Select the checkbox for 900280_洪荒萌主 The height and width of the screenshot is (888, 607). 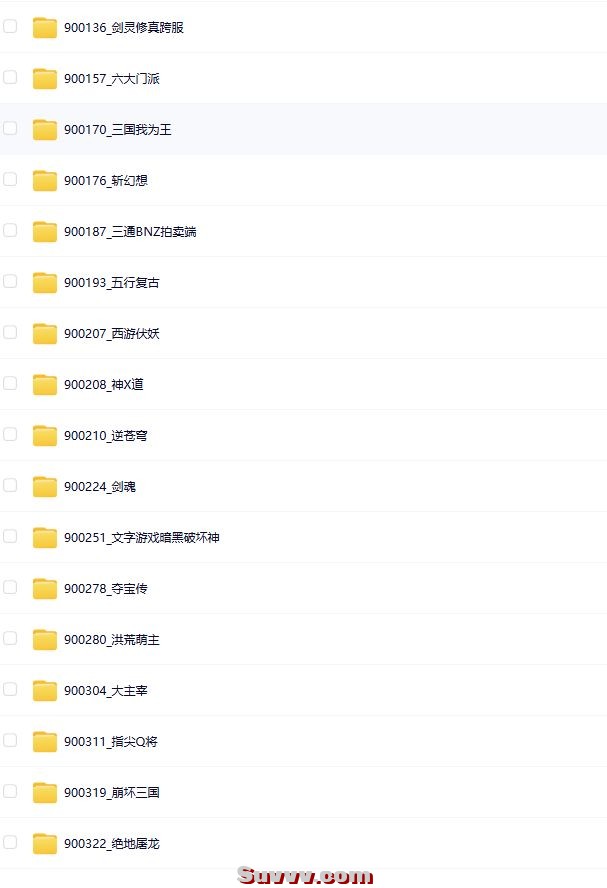pyautogui.click(x=10, y=639)
